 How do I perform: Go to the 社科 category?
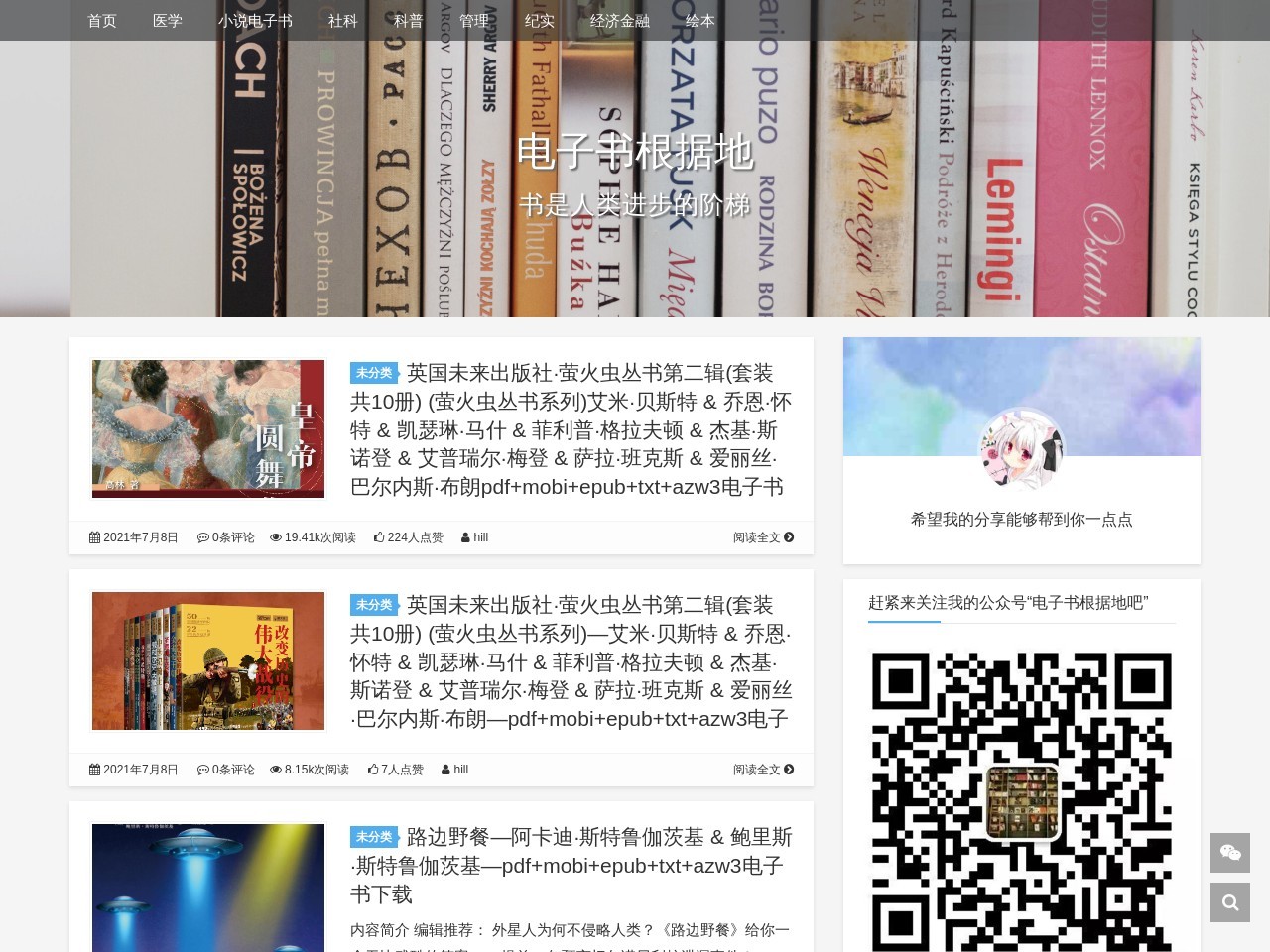[x=342, y=21]
